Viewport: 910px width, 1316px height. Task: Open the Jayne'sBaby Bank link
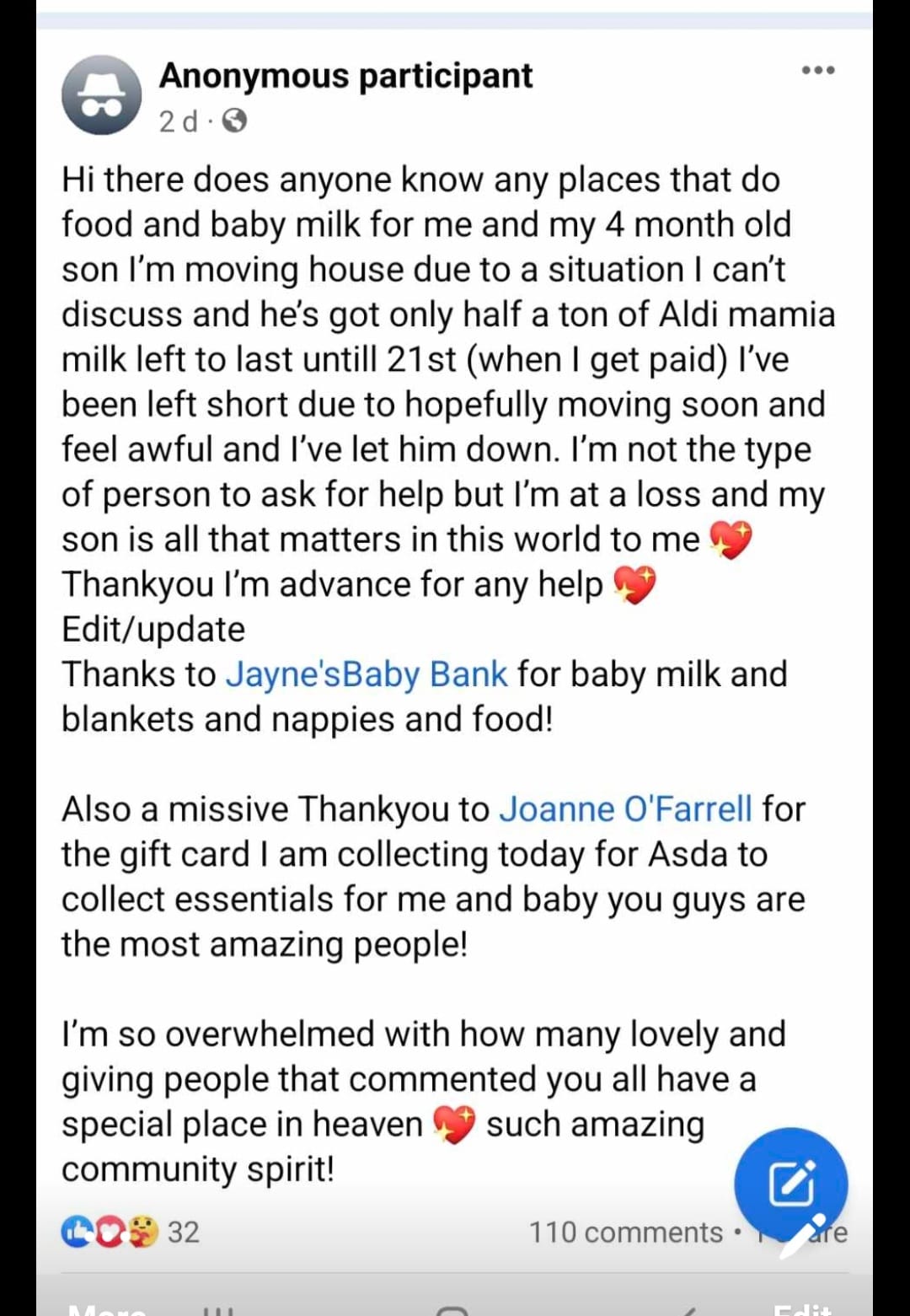click(367, 675)
